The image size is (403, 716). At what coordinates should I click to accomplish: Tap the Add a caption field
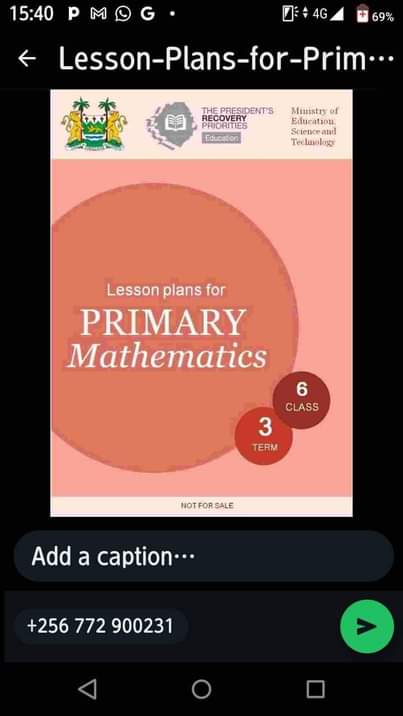click(204, 556)
